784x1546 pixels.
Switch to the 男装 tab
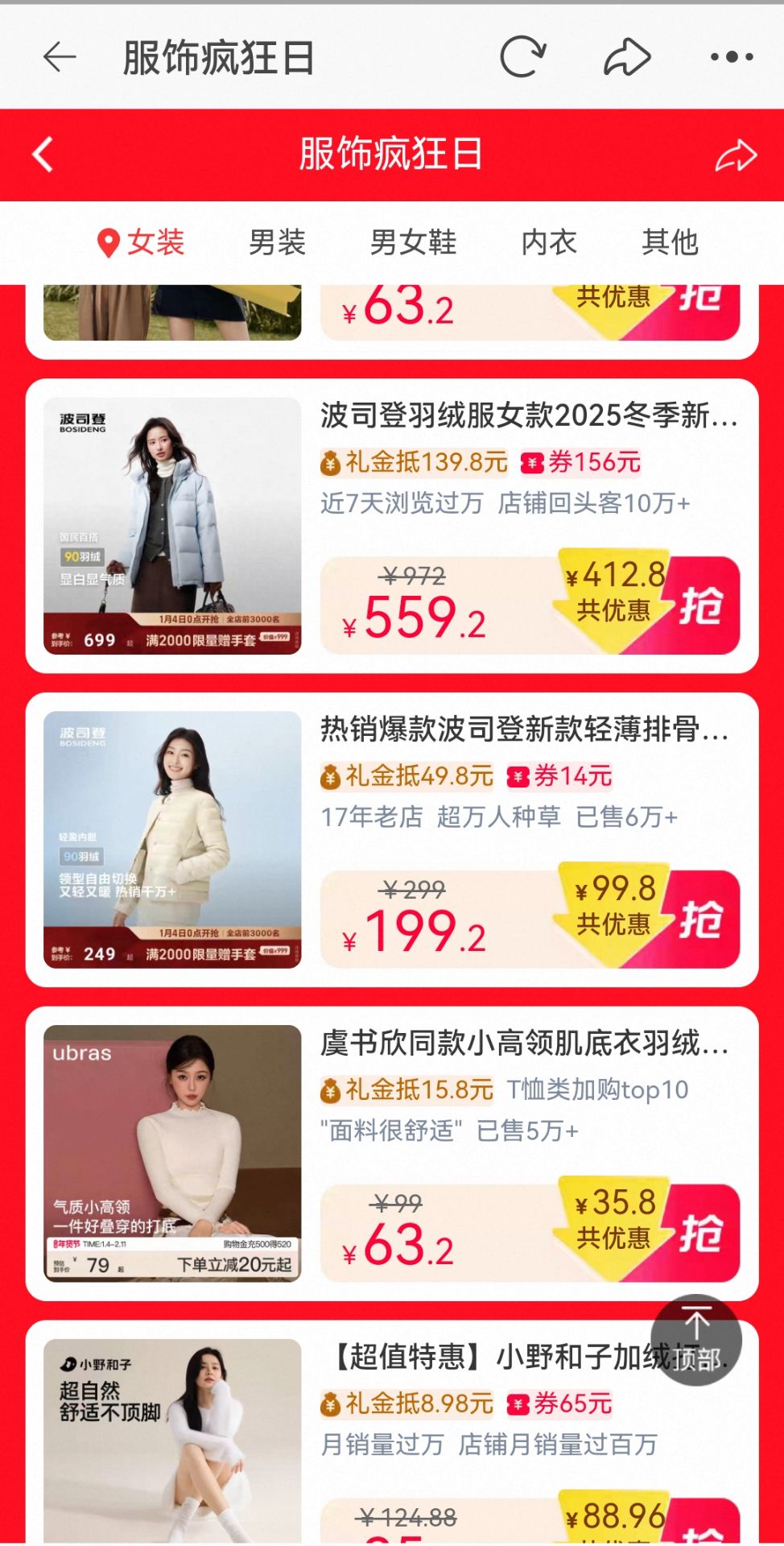[277, 242]
